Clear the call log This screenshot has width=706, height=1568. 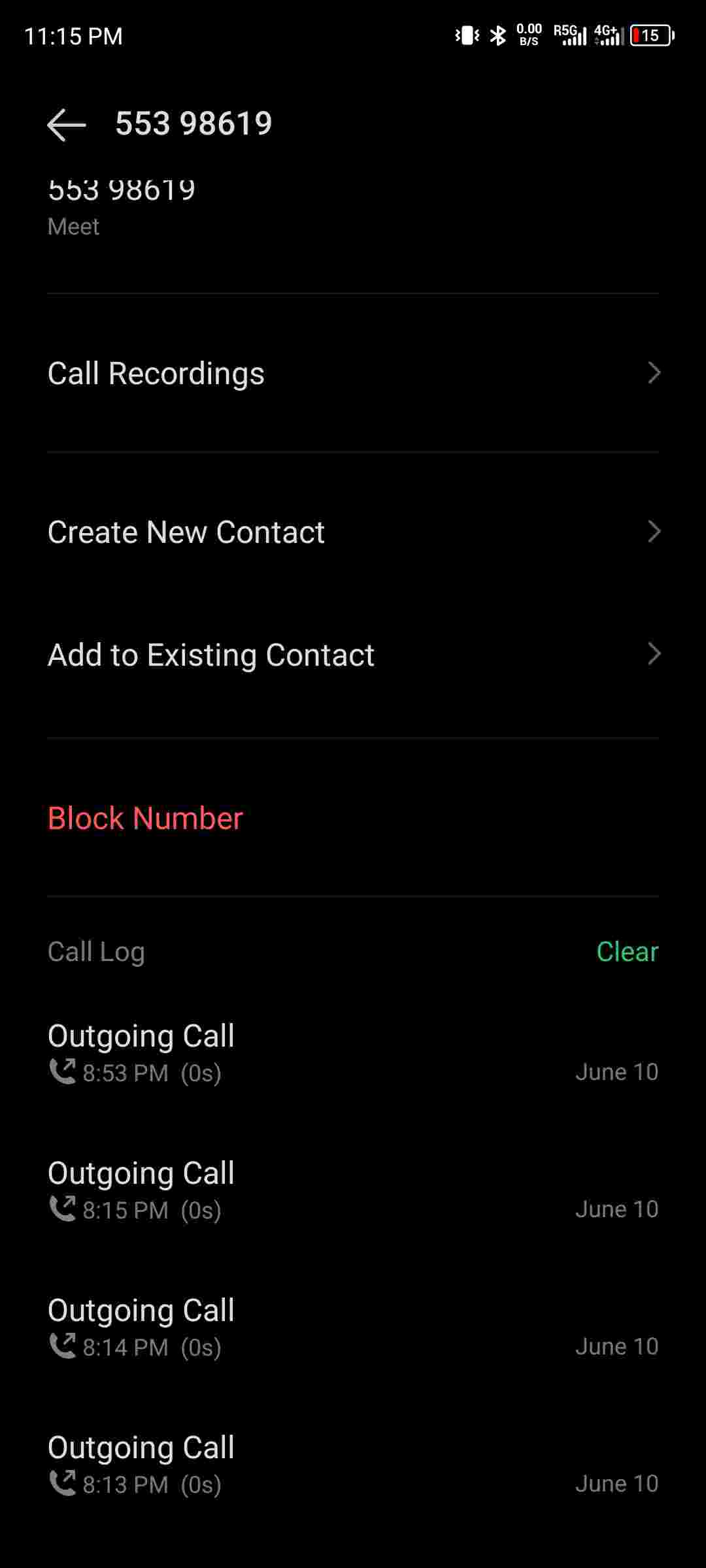click(x=627, y=951)
